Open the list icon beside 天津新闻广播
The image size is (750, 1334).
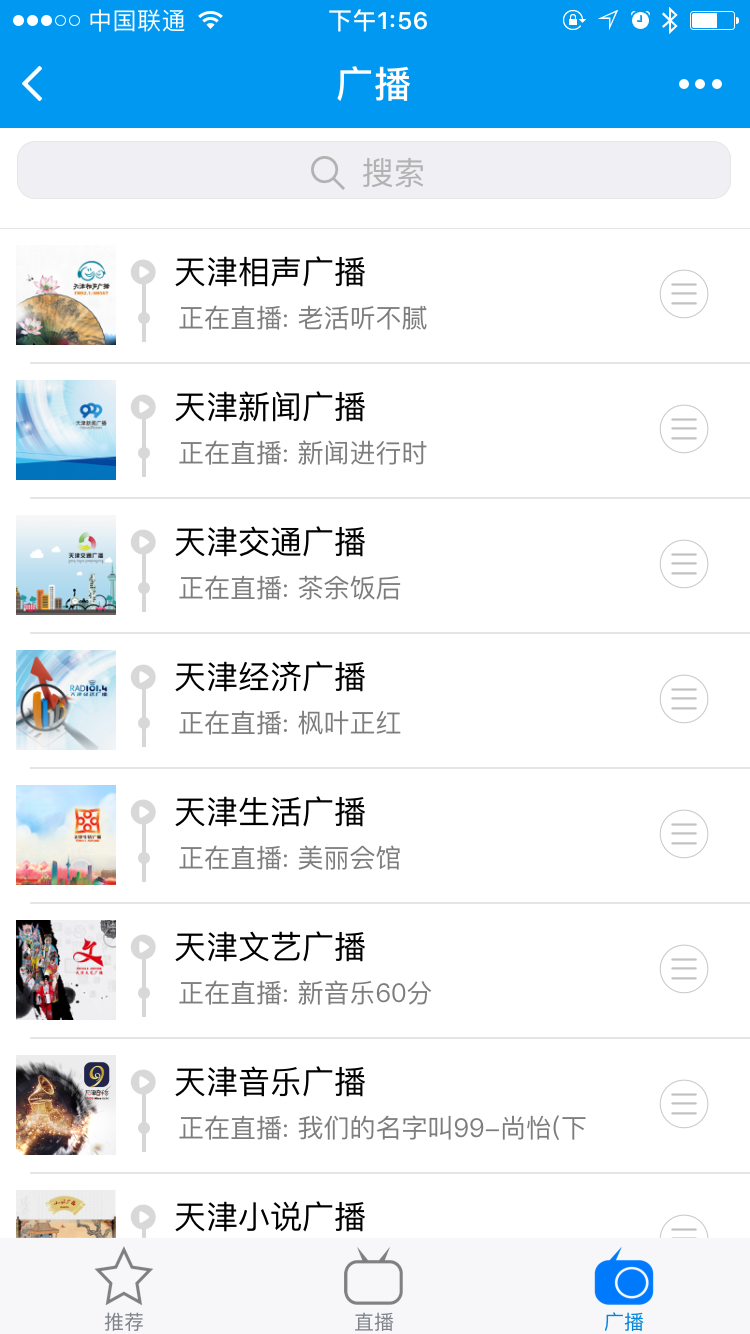coord(684,429)
